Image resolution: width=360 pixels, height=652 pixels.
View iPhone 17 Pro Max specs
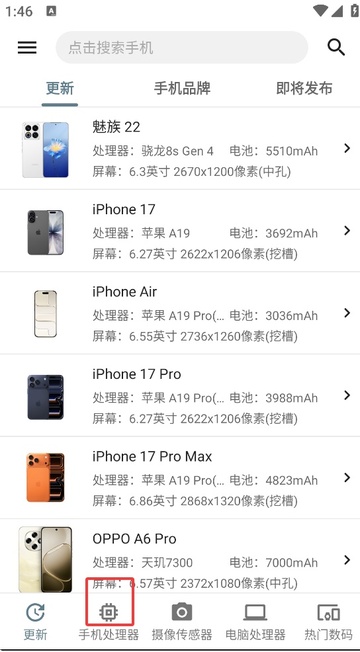(180, 478)
